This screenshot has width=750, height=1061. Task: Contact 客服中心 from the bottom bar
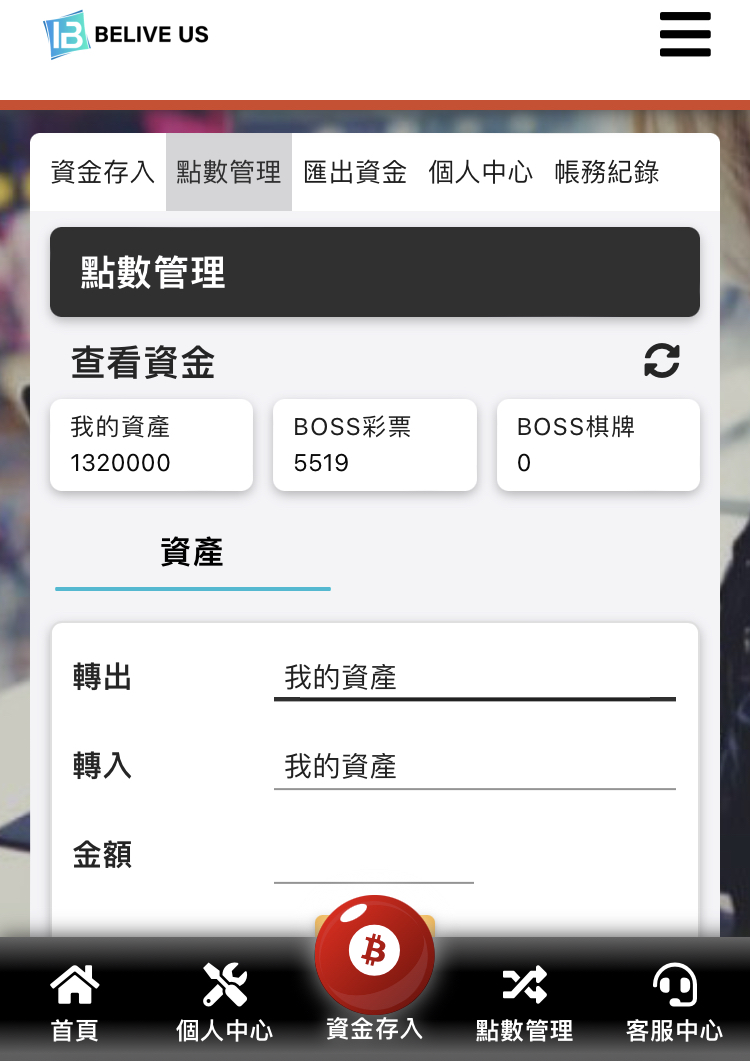(674, 1001)
